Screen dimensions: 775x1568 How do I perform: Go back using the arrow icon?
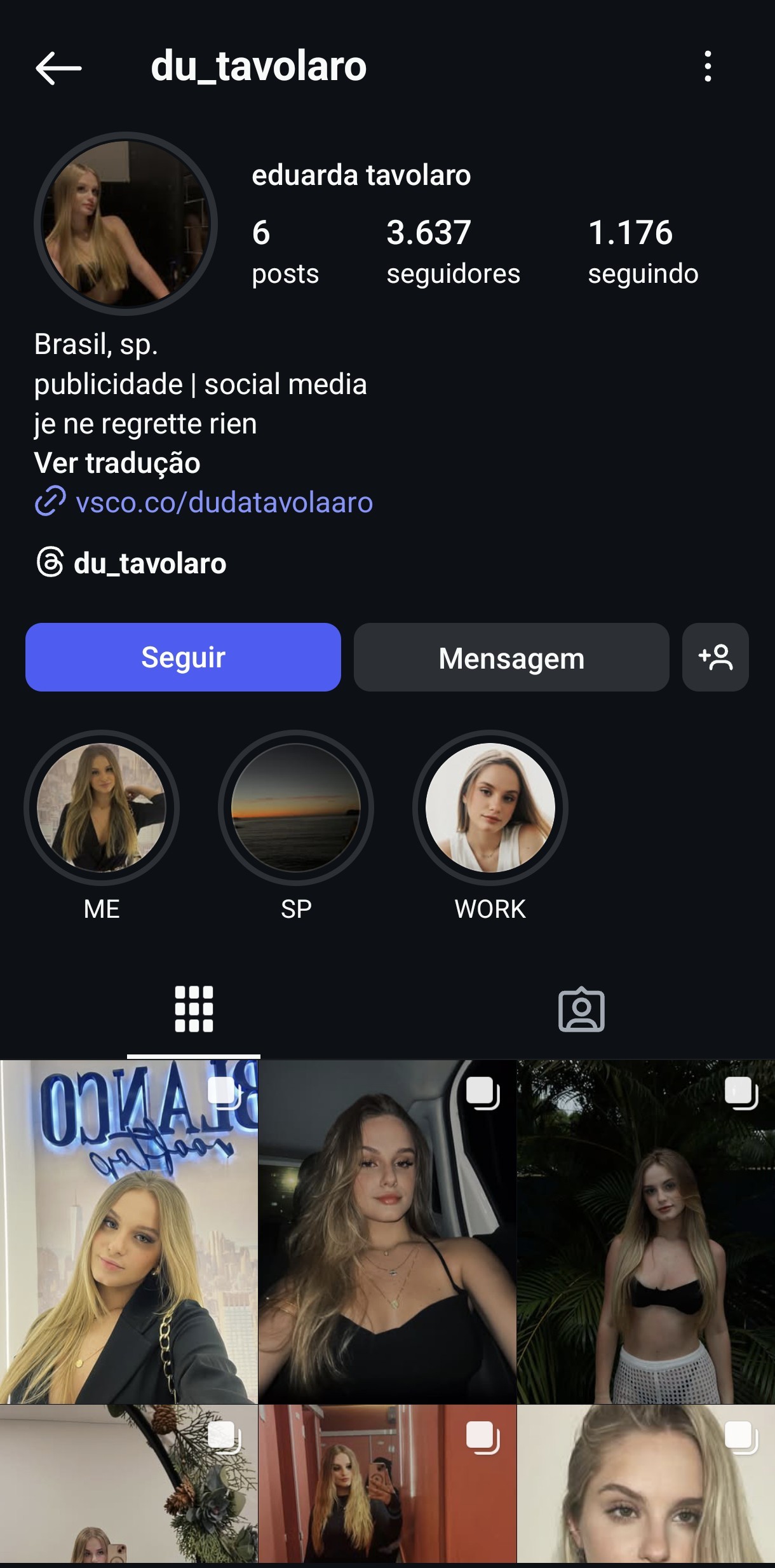click(58, 67)
